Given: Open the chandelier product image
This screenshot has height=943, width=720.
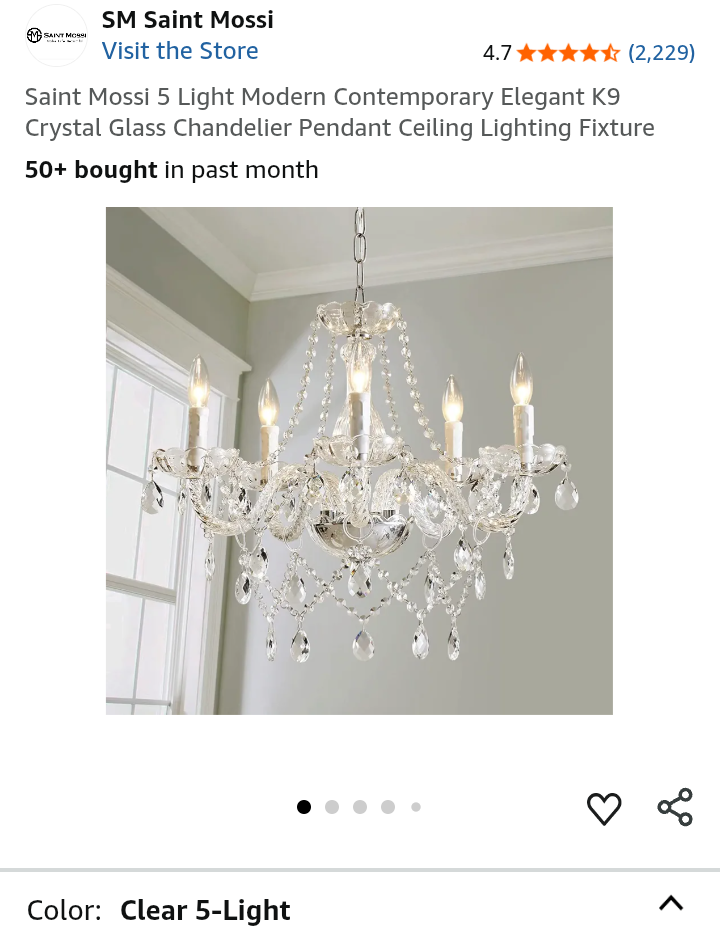Looking at the screenshot, I should point(359,460).
